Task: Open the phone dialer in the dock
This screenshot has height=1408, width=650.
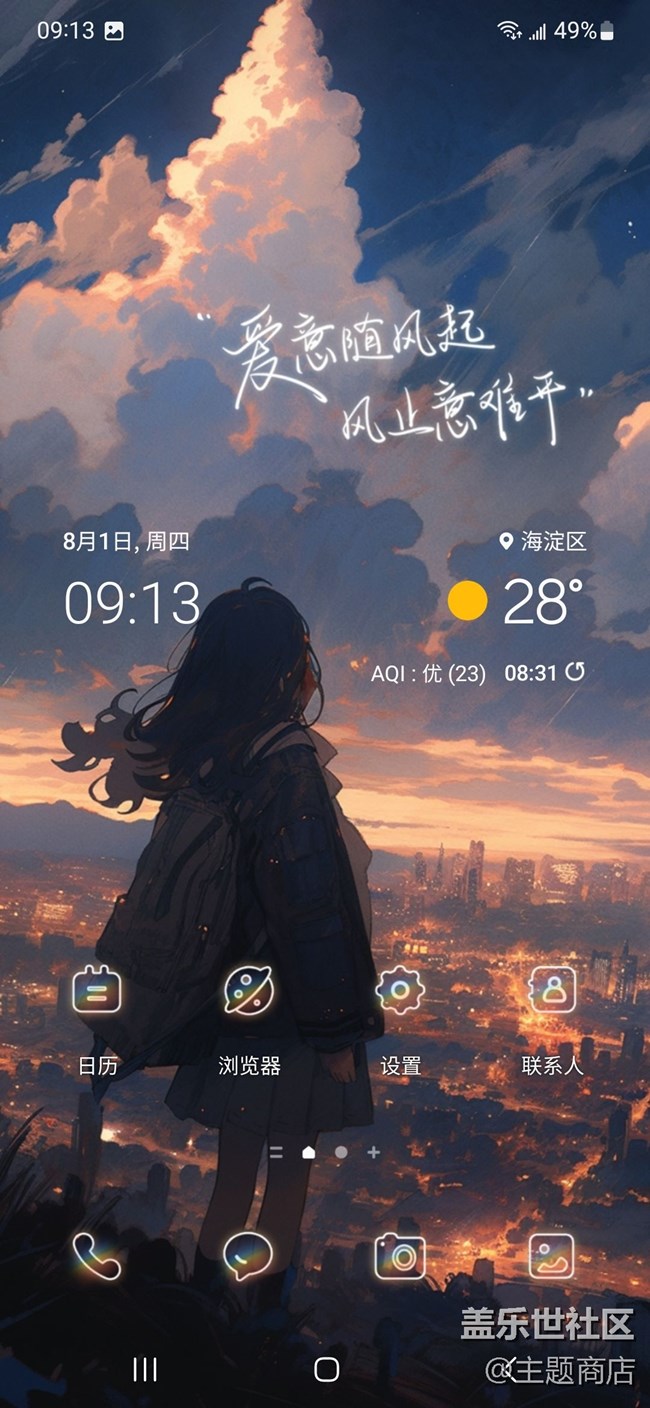Action: 98,1255
